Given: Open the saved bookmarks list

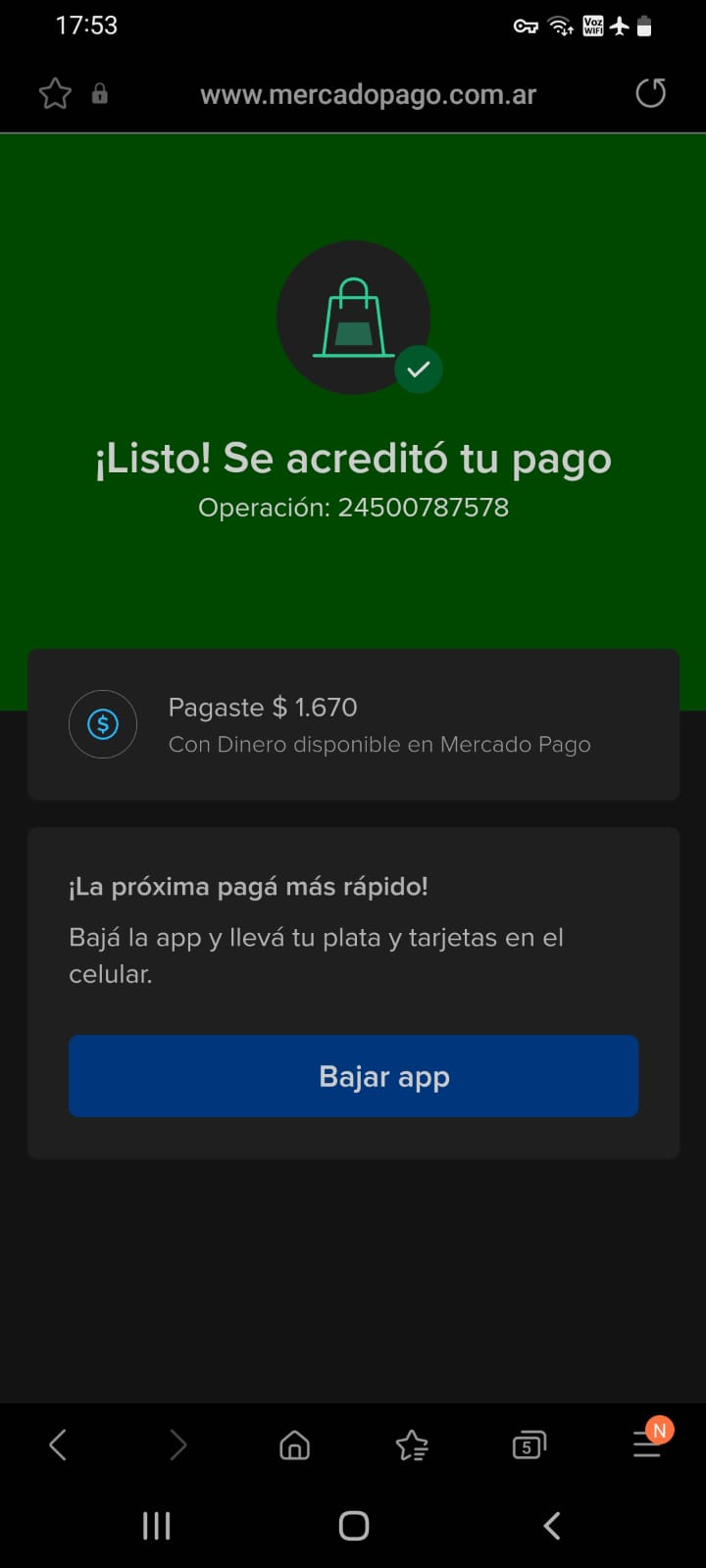Looking at the screenshot, I should [x=412, y=1445].
